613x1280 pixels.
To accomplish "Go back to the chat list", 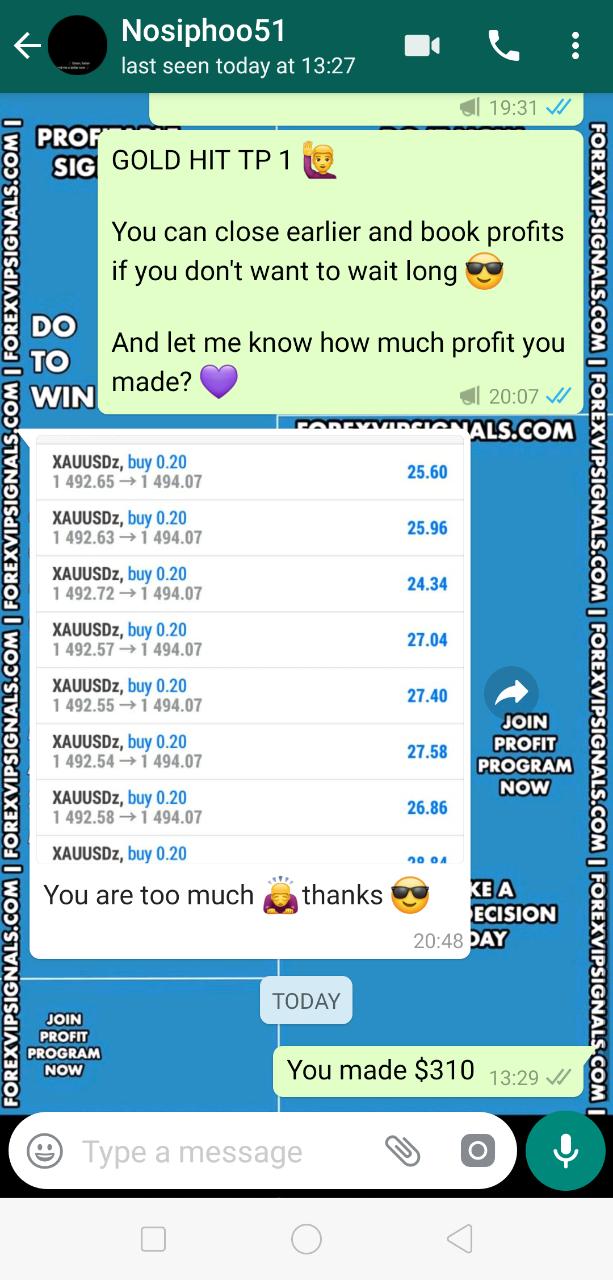I will [26, 46].
